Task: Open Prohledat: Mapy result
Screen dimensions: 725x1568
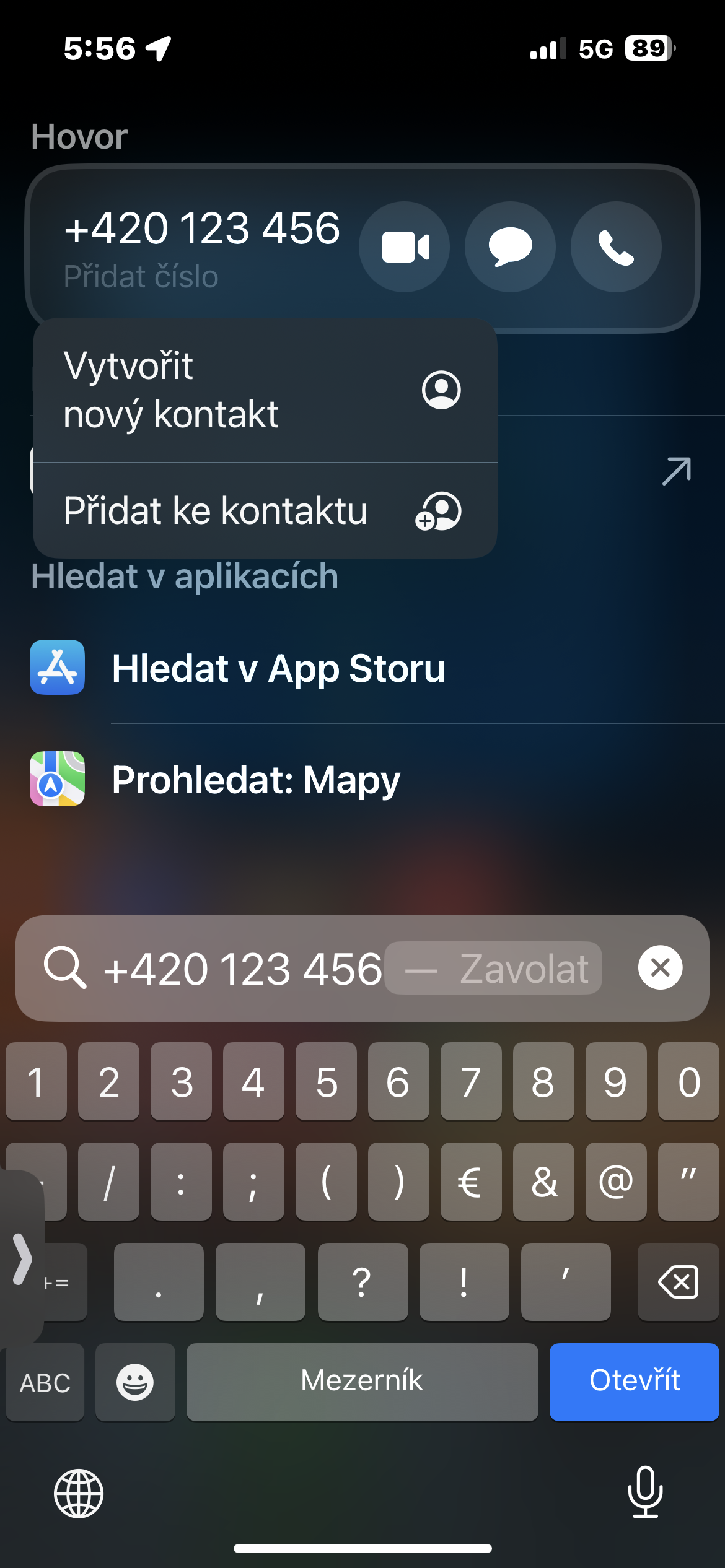Action: pos(257,779)
